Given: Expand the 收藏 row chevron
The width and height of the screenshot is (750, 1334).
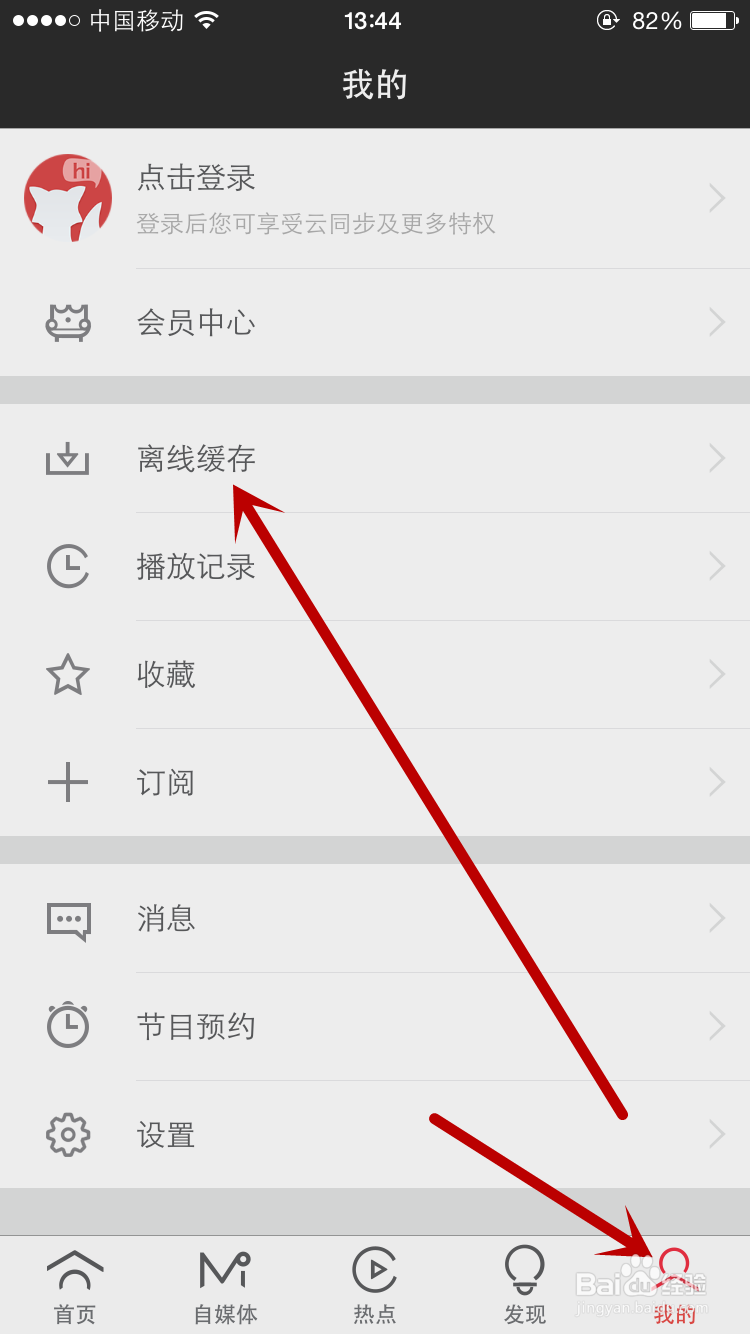Looking at the screenshot, I should (x=716, y=674).
